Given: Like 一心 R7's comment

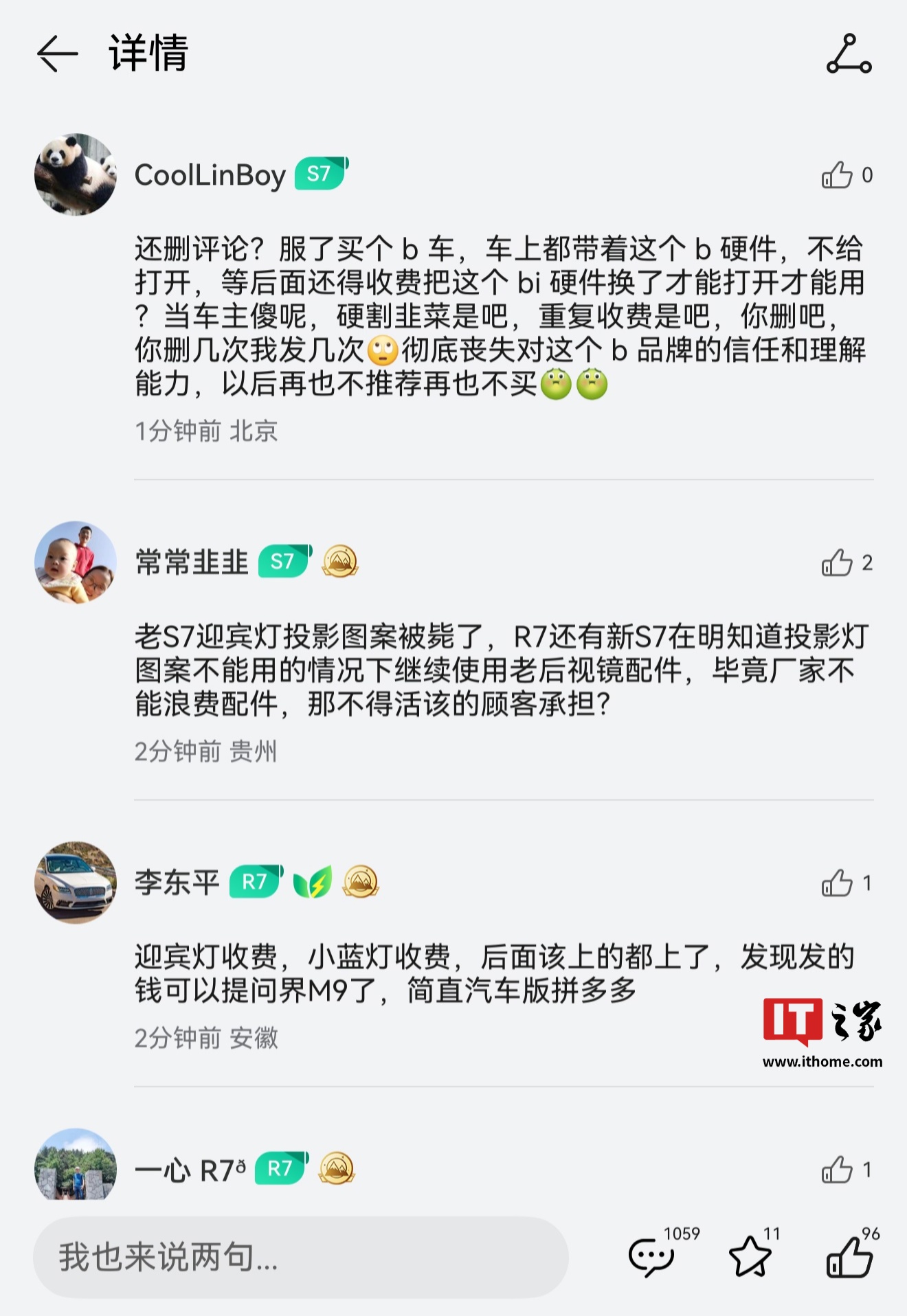Looking at the screenshot, I should [x=837, y=1170].
